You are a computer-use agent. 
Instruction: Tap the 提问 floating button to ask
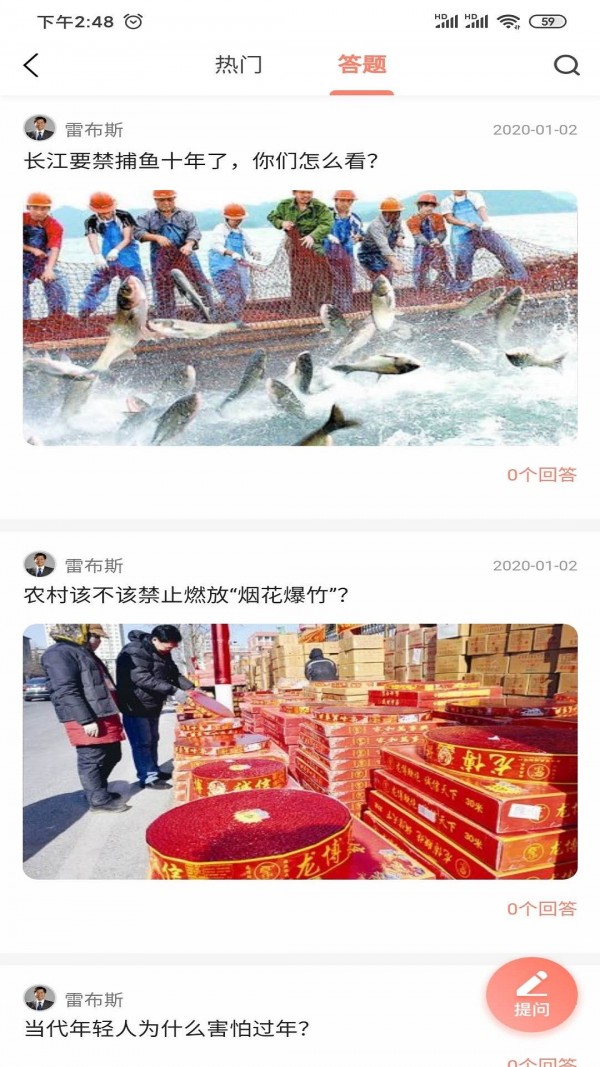click(x=532, y=994)
